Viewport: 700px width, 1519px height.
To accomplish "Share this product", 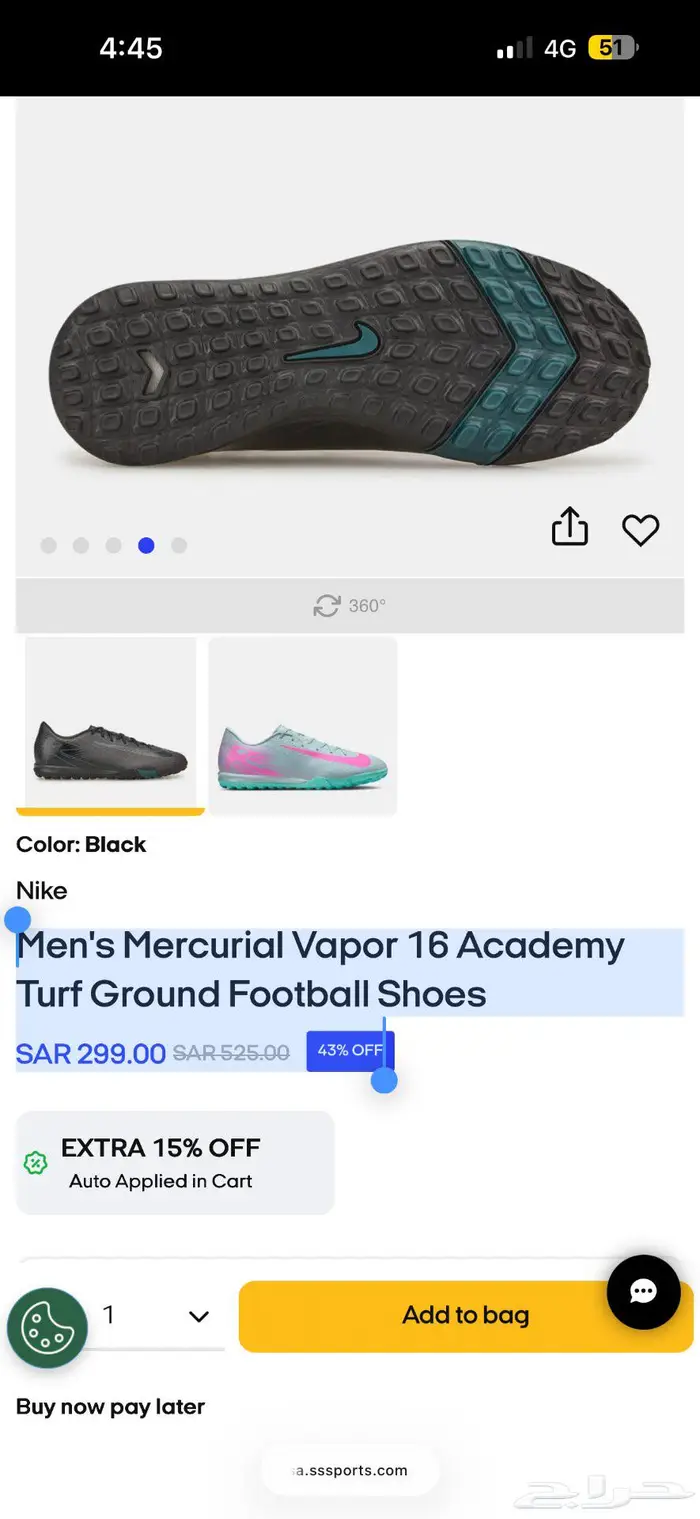I will (x=570, y=527).
